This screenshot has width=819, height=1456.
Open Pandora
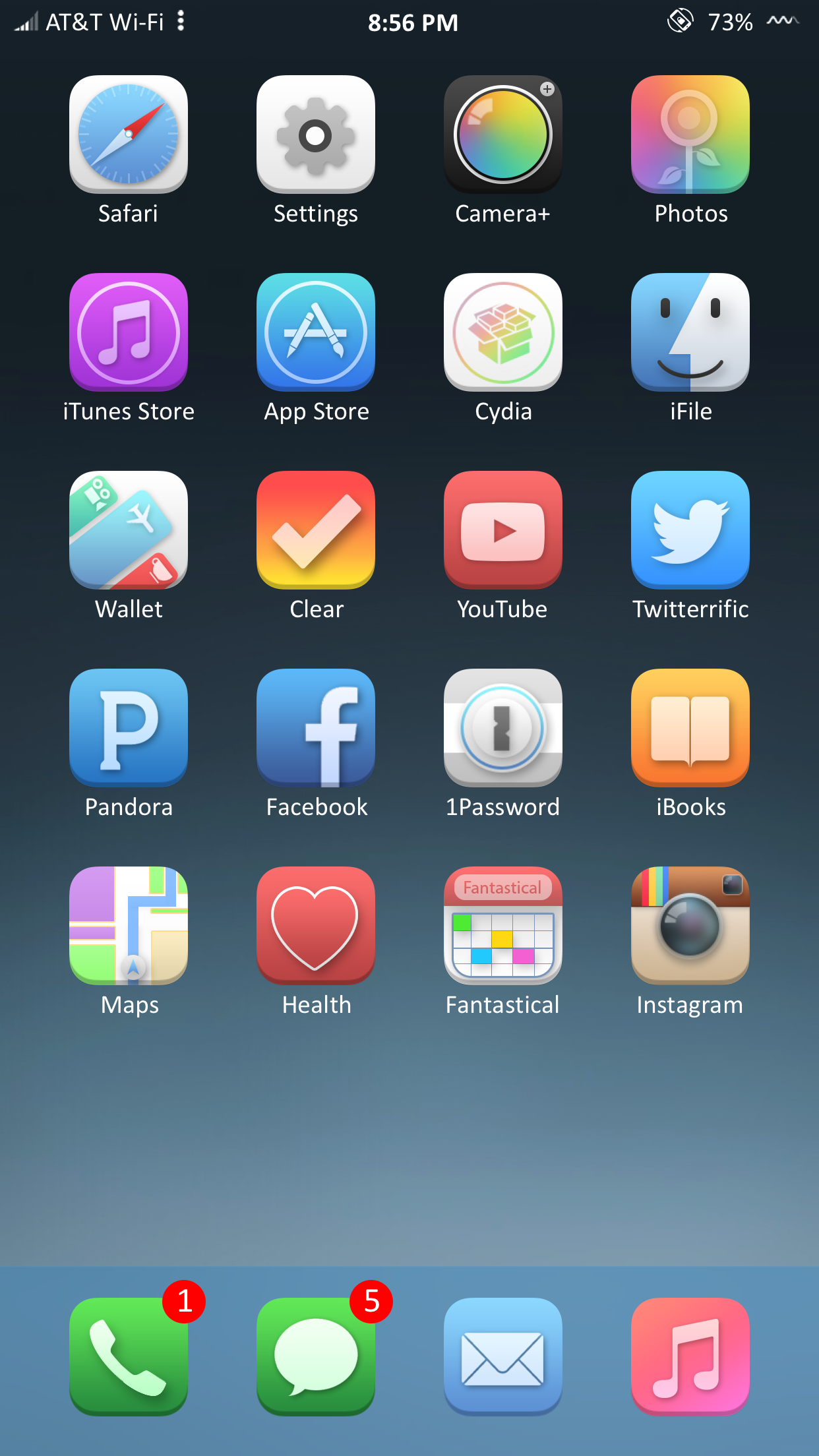(x=129, y=728)
